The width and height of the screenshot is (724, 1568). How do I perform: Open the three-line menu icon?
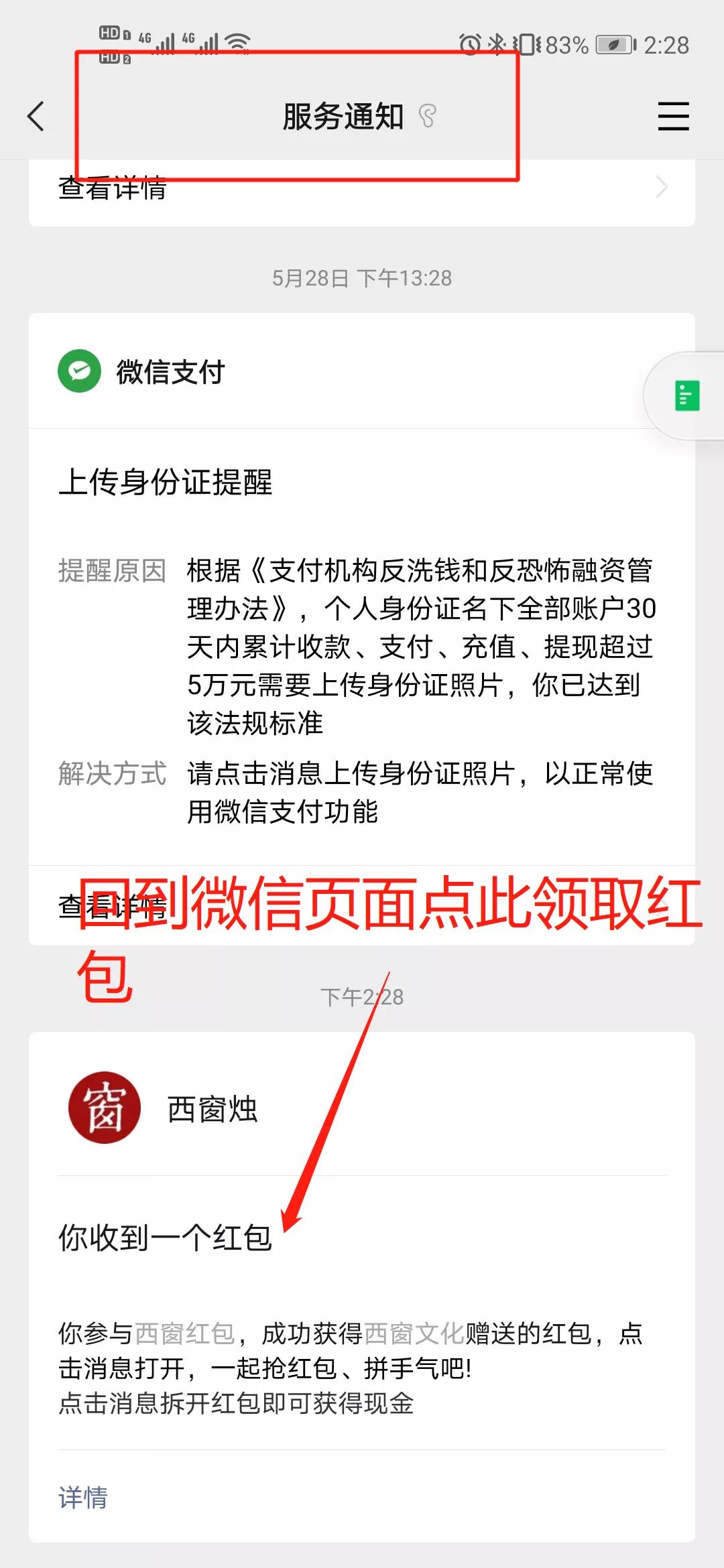click(x=673, y=117)
